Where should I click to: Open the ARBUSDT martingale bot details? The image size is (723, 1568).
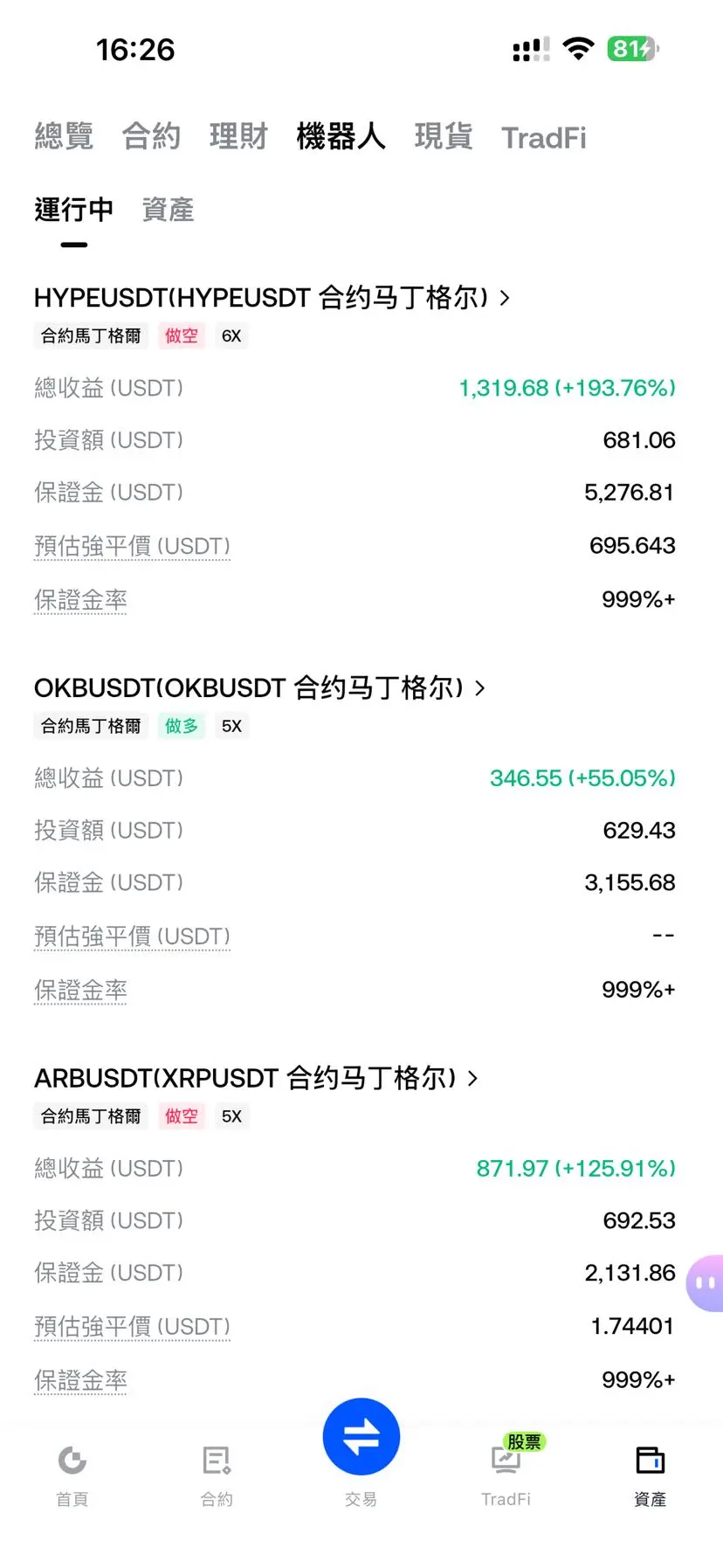(x=256, y=1079)
